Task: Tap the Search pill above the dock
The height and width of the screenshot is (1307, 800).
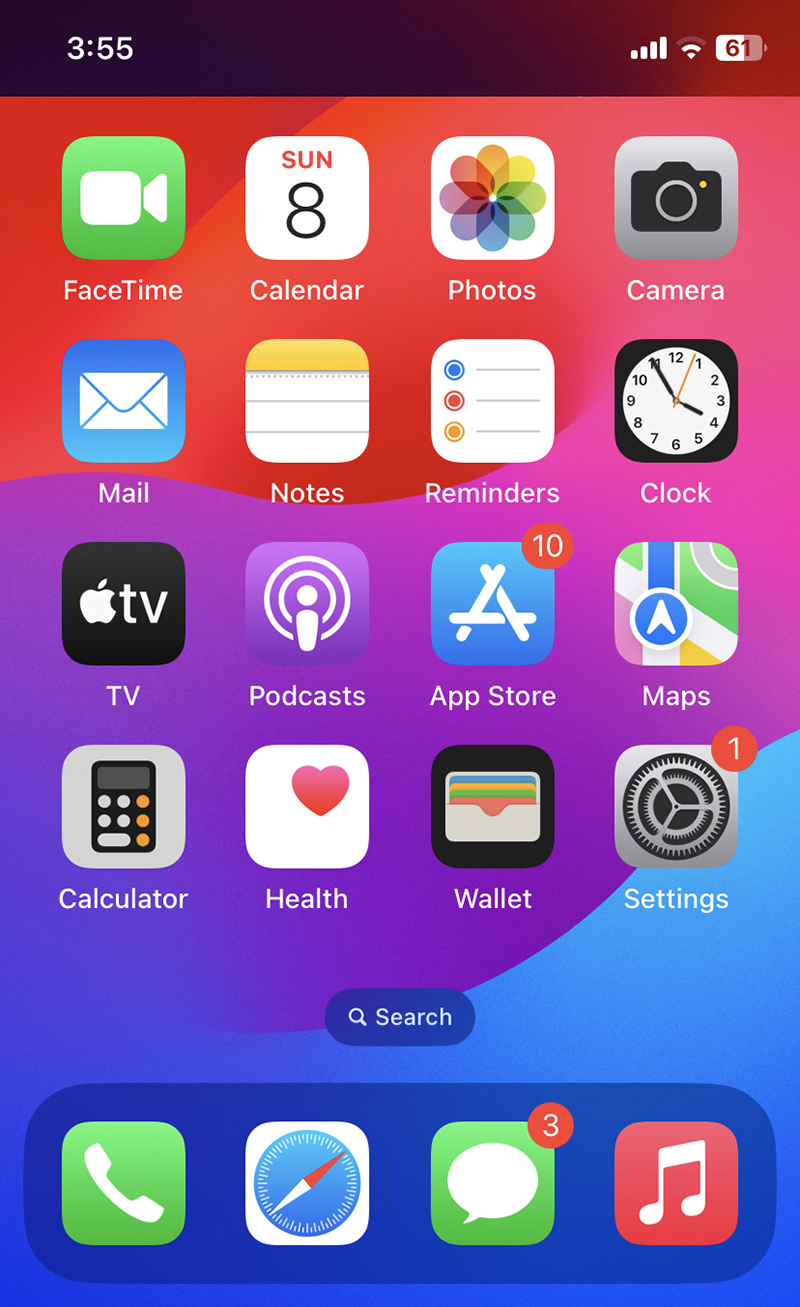Action: pyautogui.click(x=400, y=1017)
